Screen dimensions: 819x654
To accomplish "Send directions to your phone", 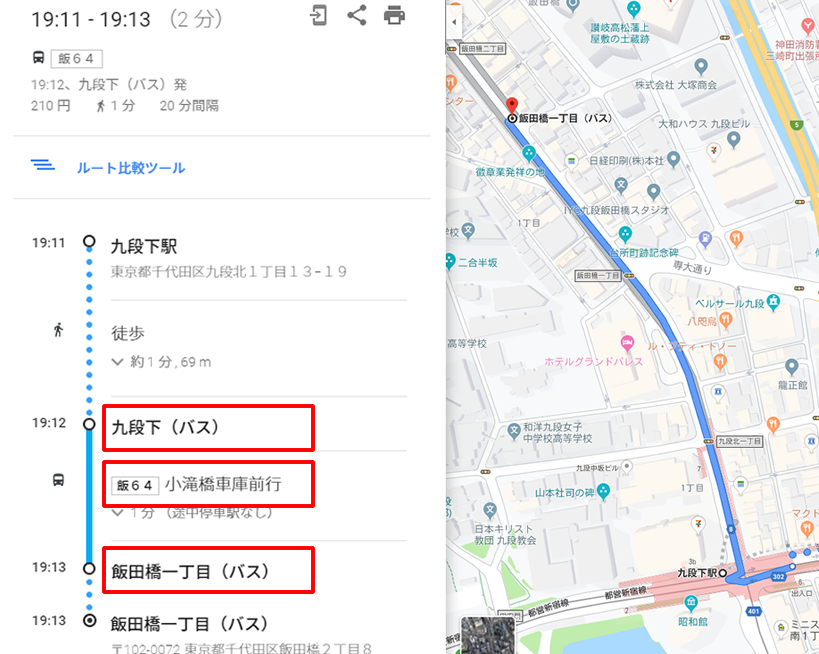I will pyautogui.click(x=318, y=16).
